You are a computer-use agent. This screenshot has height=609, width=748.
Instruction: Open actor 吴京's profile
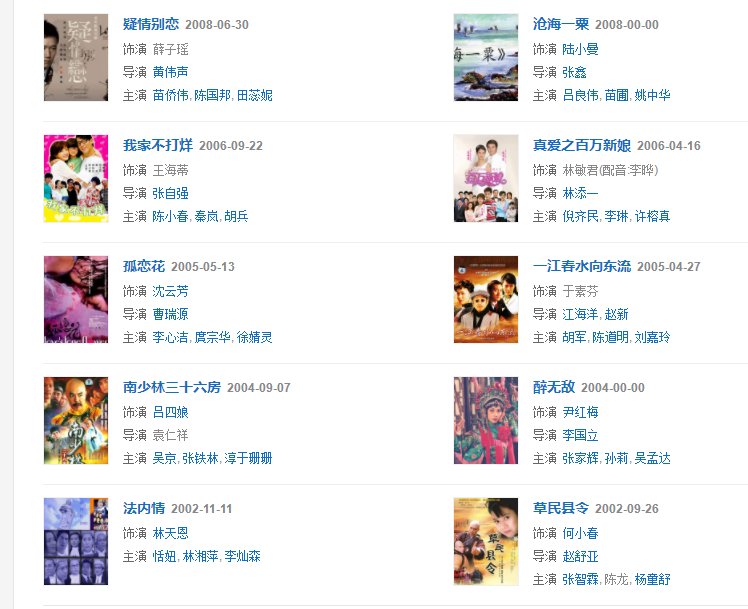(164, 458)
